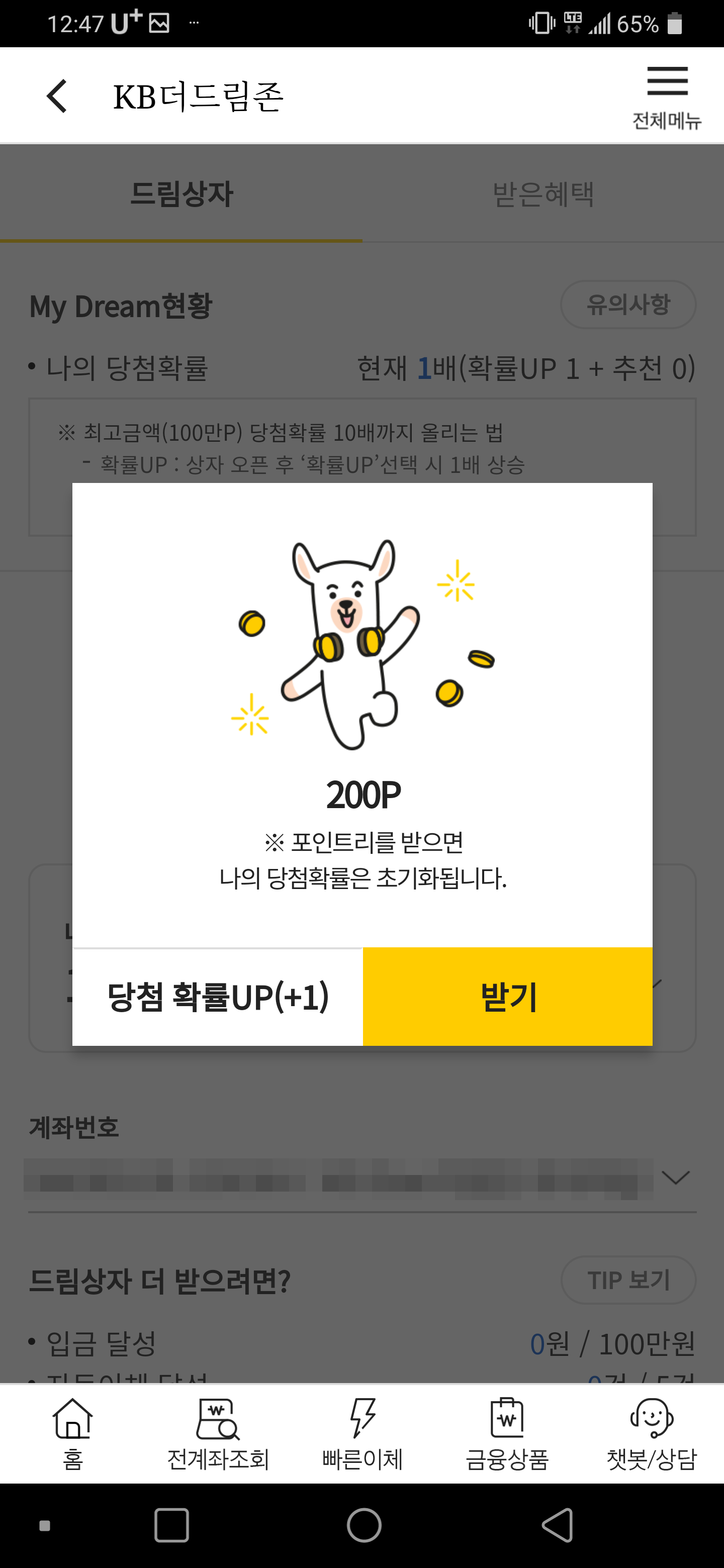Switch to the 받은혜택 tab
Viewport: 724px width, 1568px height.
(x=543, y=194)
